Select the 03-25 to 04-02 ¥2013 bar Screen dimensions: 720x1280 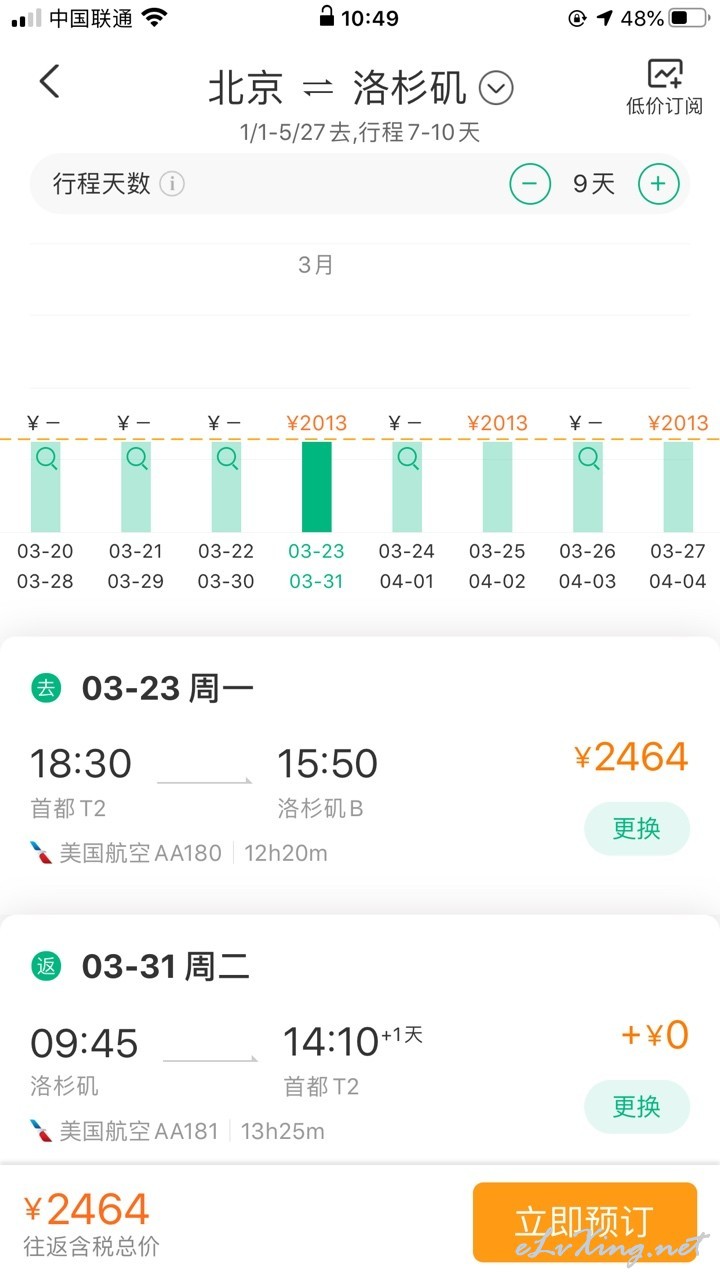497,487
